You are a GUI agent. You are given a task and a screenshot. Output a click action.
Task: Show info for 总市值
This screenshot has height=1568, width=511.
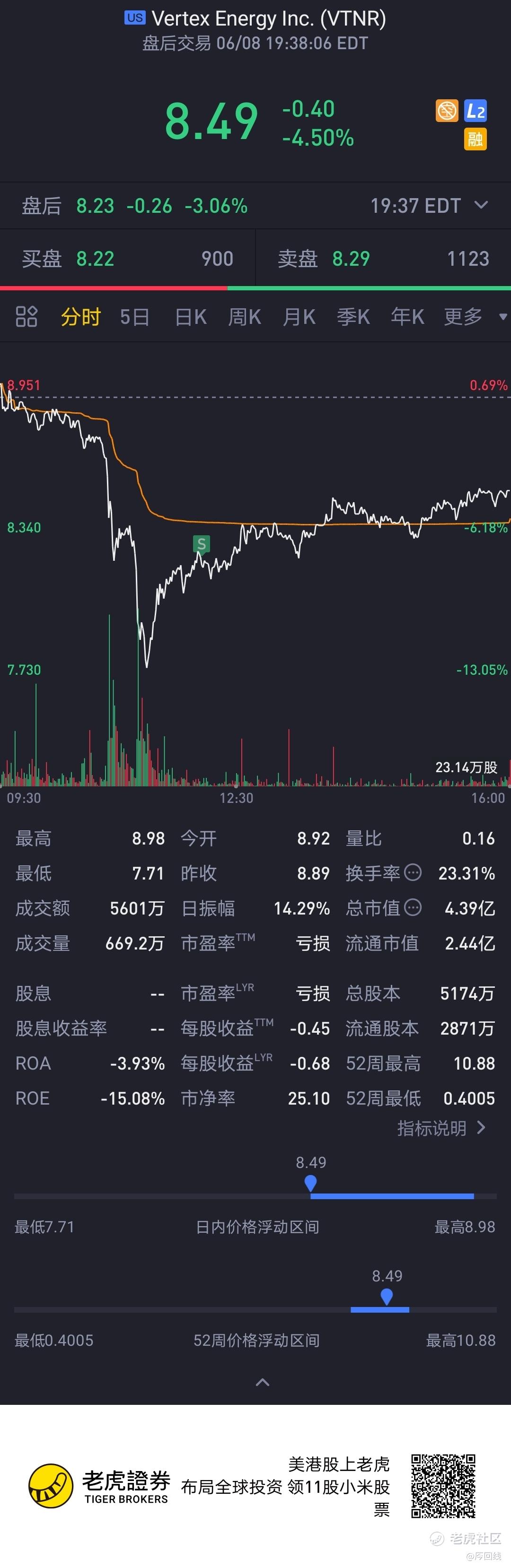point(413,907)
